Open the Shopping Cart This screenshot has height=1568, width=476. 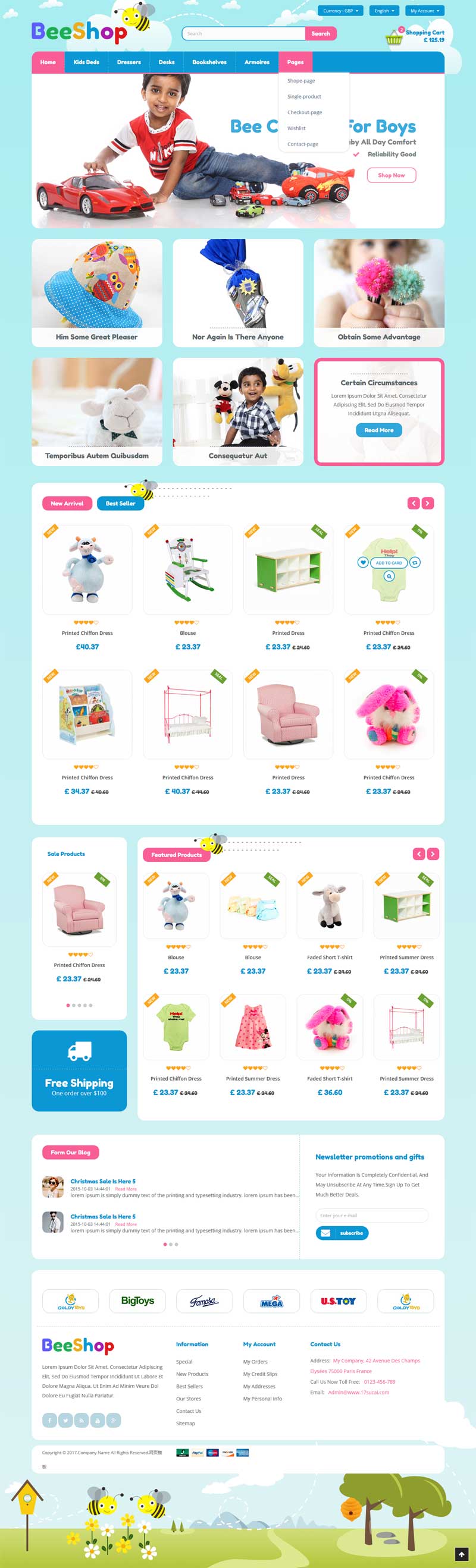click(415, 36)
